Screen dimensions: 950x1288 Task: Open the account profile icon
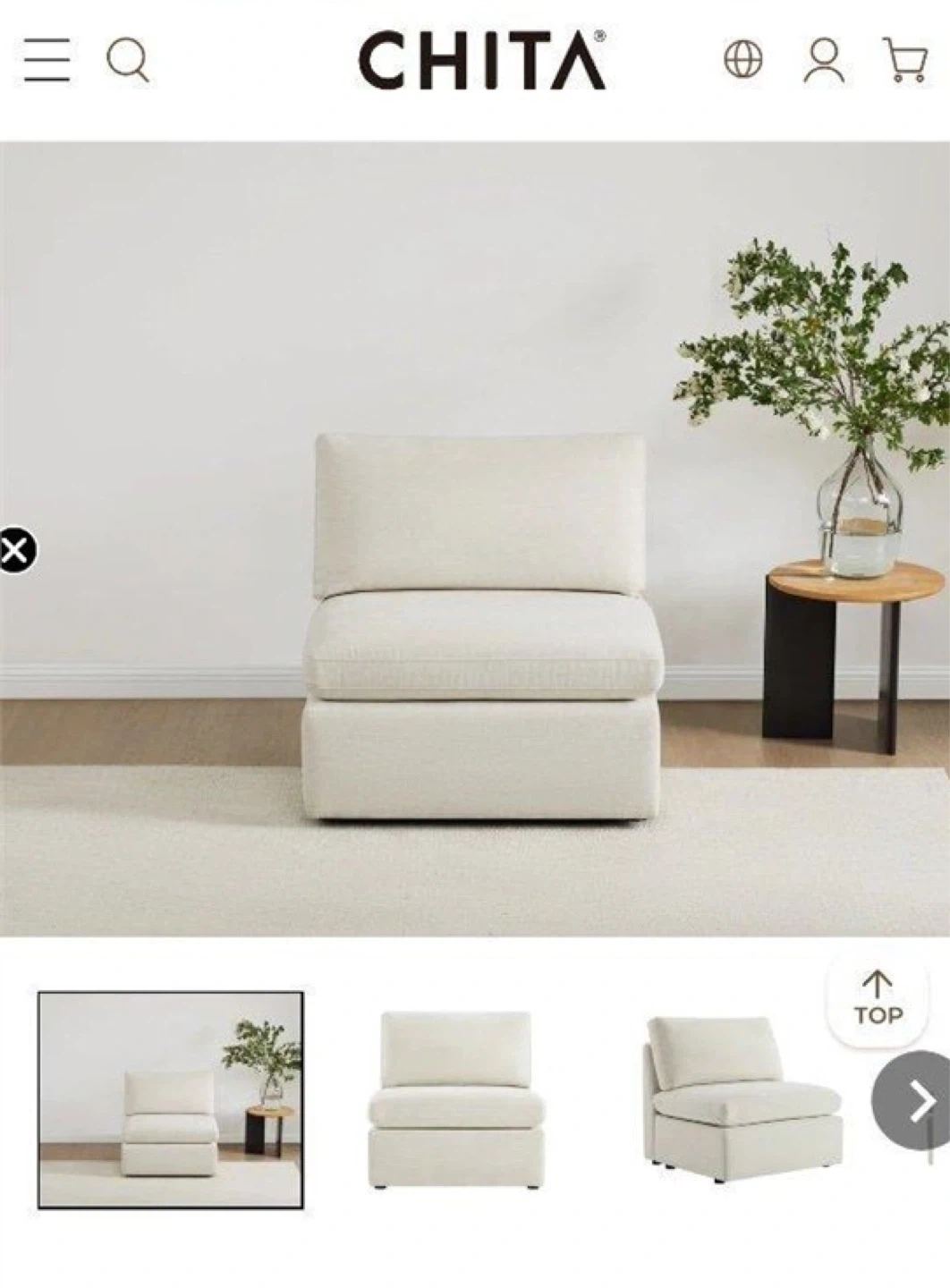pos(824,61)
